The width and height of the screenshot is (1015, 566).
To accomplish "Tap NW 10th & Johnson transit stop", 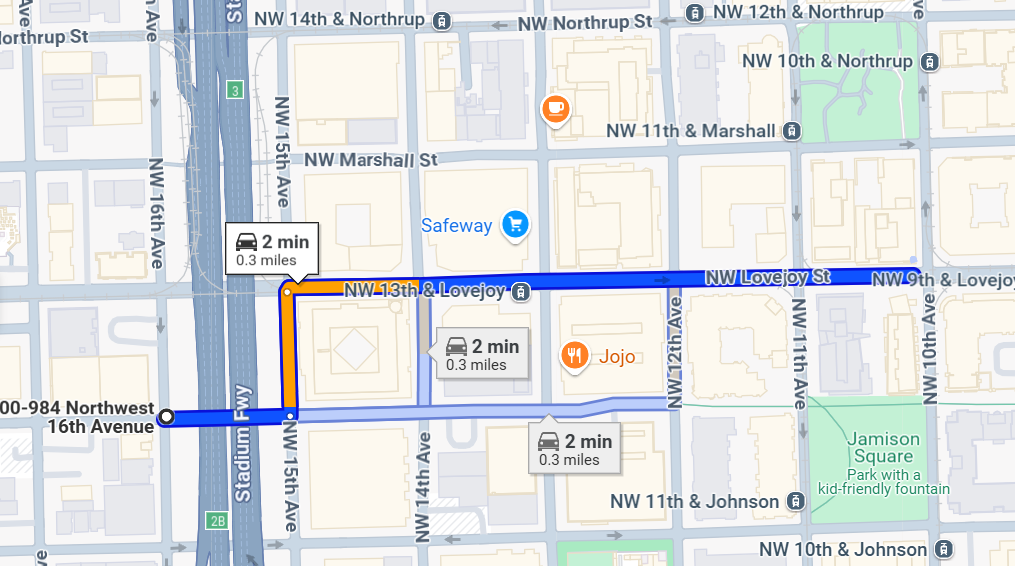I will coord(943,549).
